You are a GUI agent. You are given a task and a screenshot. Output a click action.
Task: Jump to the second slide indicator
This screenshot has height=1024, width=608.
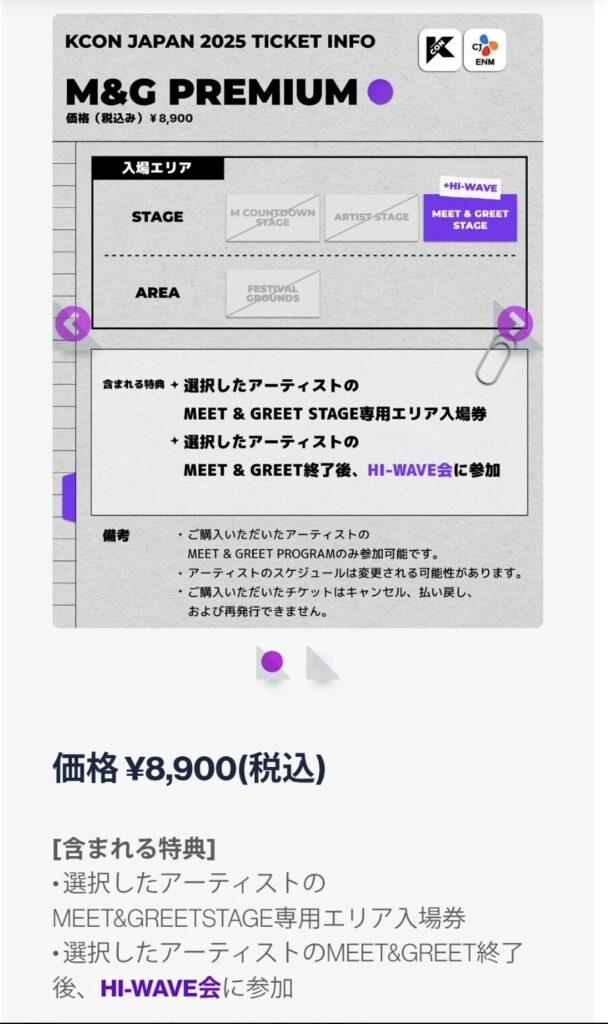(x=321, y=663)
